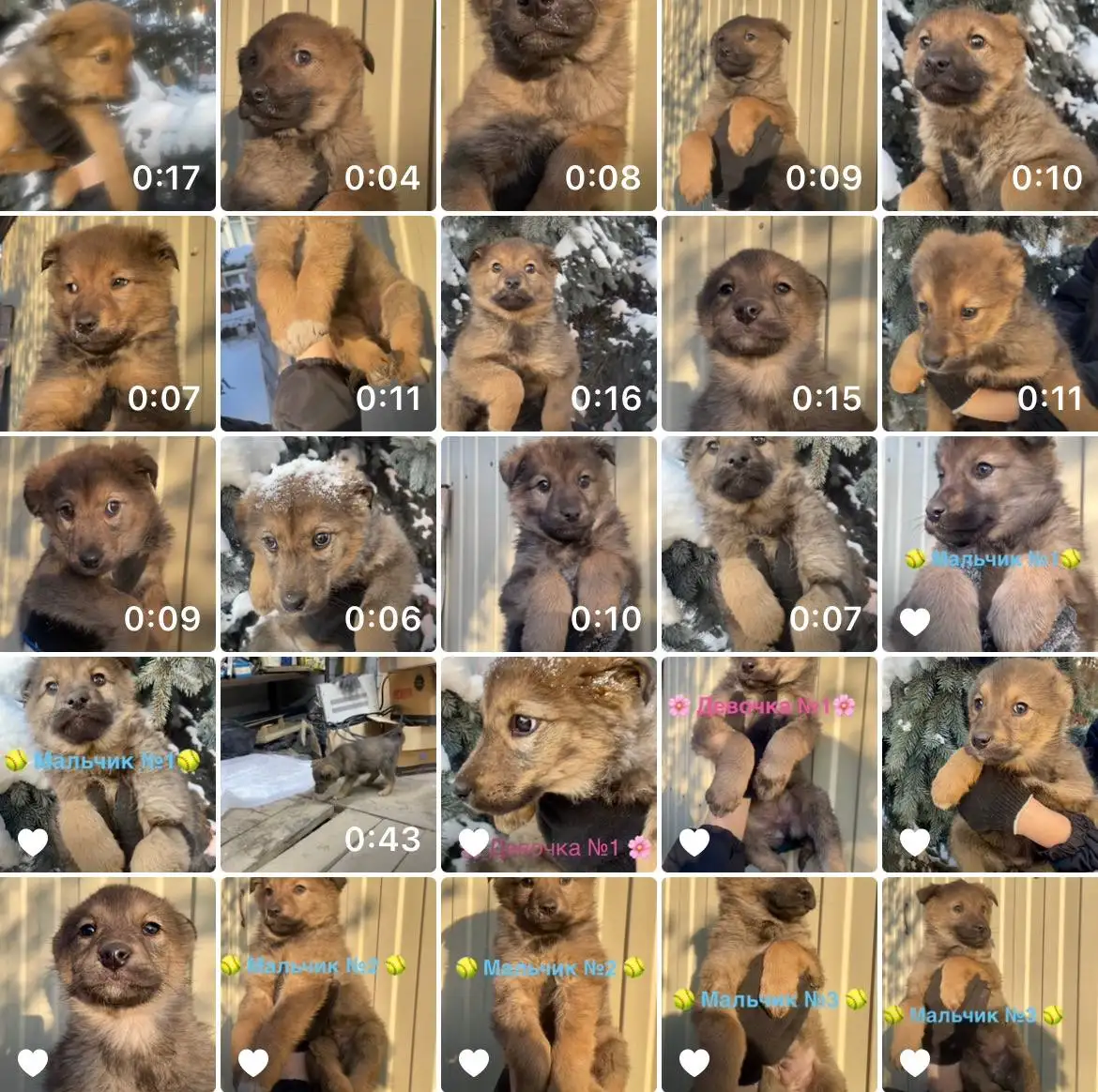Open the favorited photo of the puppy held by a gloved hand
This screenshot has height=1092, width=1098.
[x=989, y=764]
